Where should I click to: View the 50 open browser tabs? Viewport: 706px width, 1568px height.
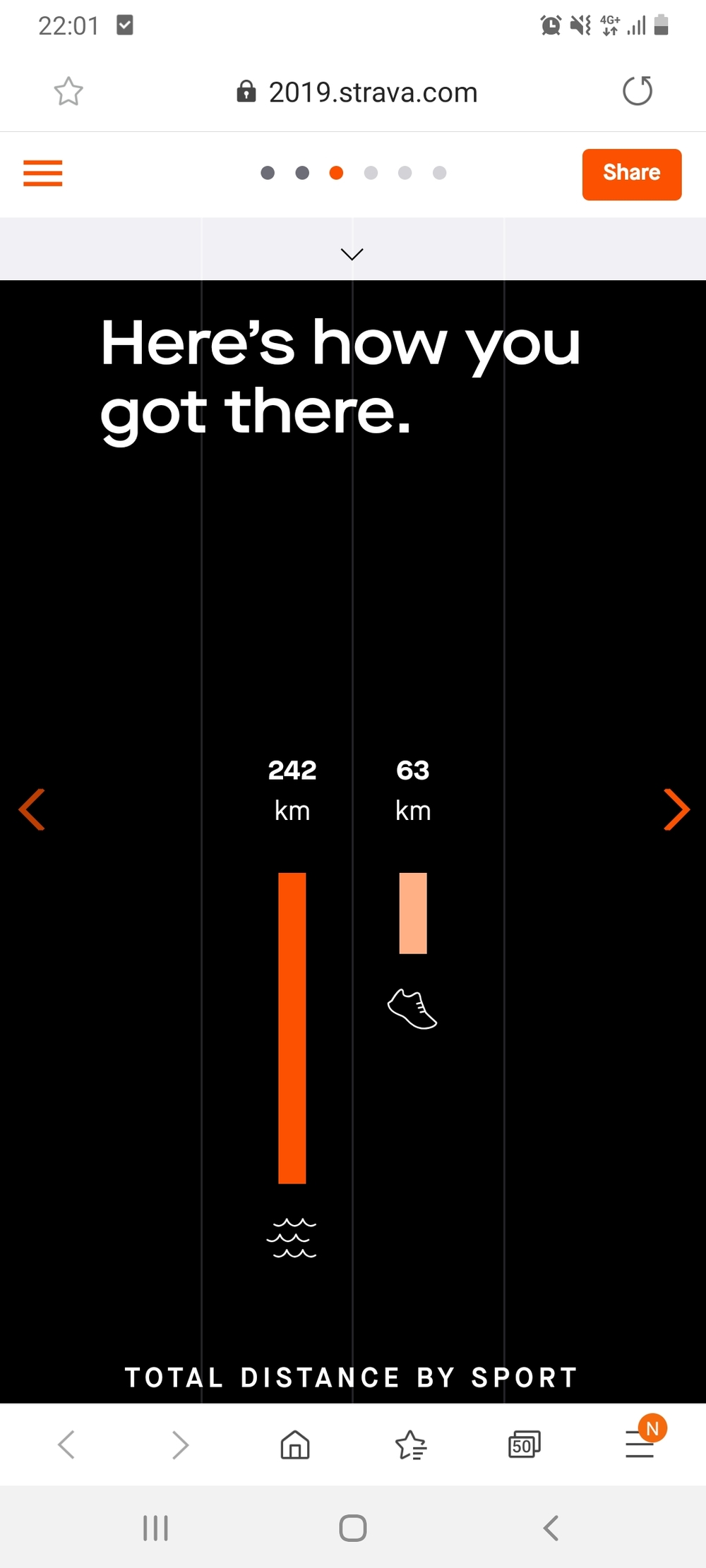click(x=524, y=1445)
